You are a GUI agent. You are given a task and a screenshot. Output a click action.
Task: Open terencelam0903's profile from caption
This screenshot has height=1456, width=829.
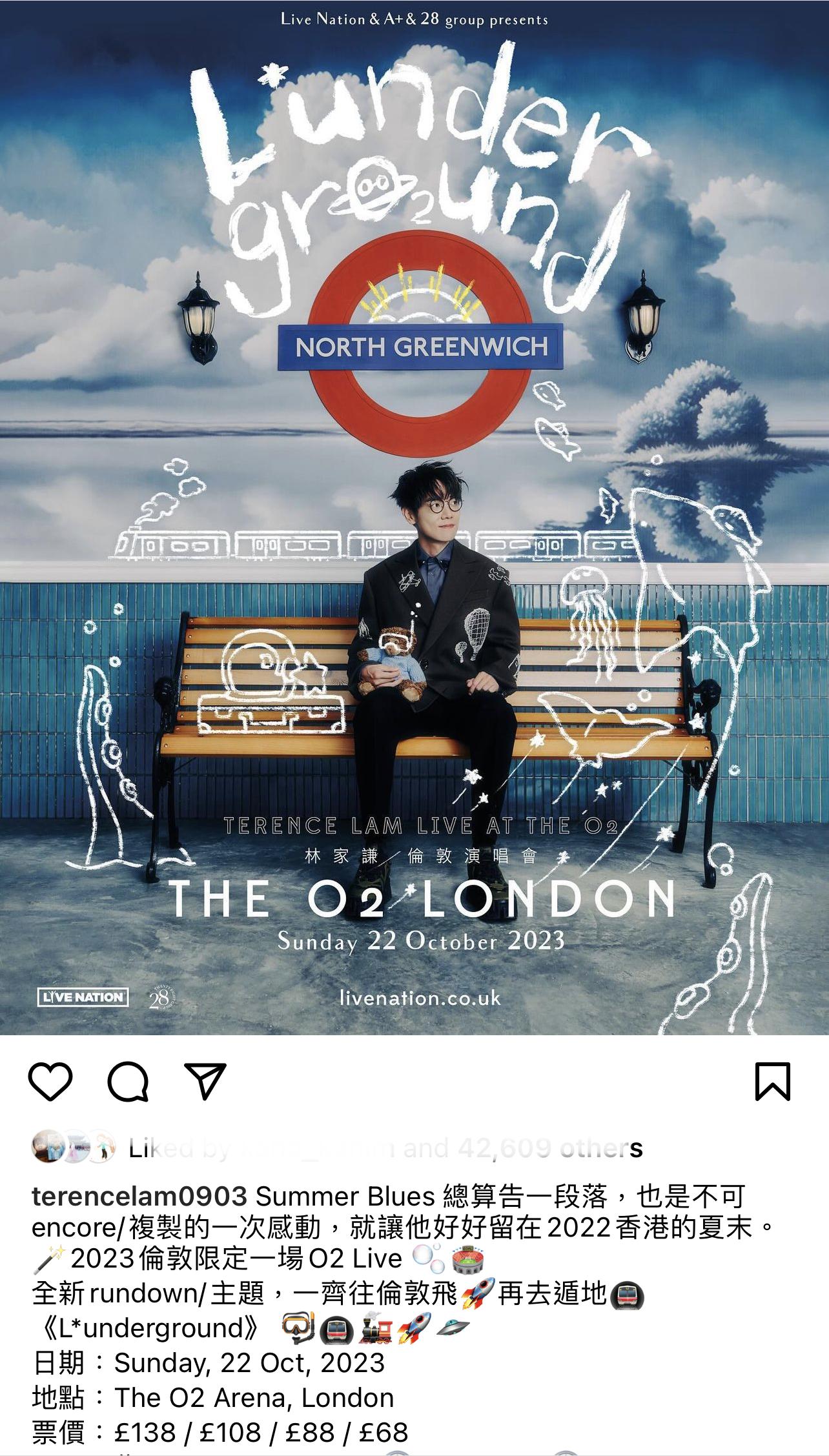coord(139,1197)
